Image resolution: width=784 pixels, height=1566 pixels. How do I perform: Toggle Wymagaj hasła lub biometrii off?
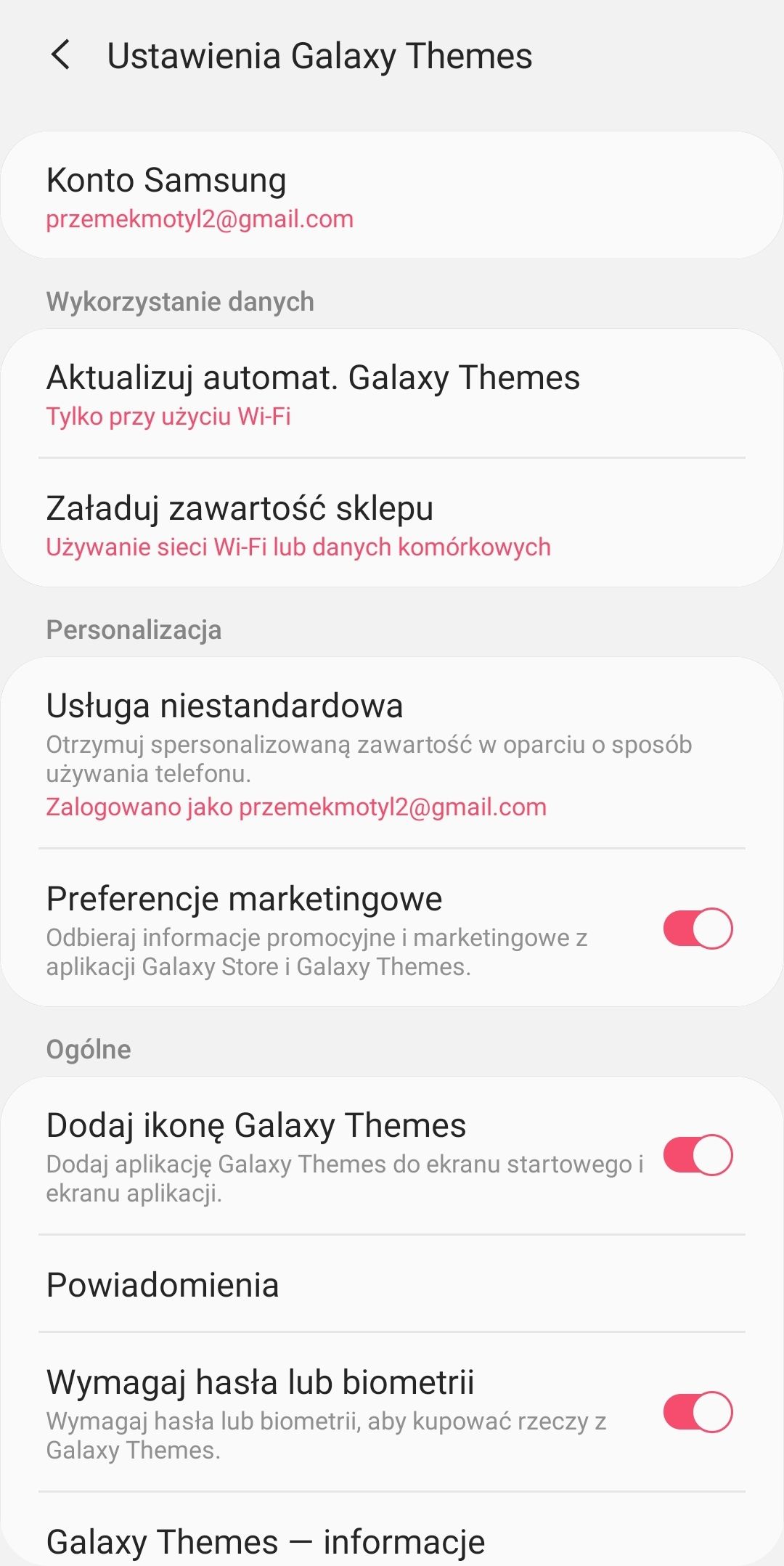point(698,1412)
